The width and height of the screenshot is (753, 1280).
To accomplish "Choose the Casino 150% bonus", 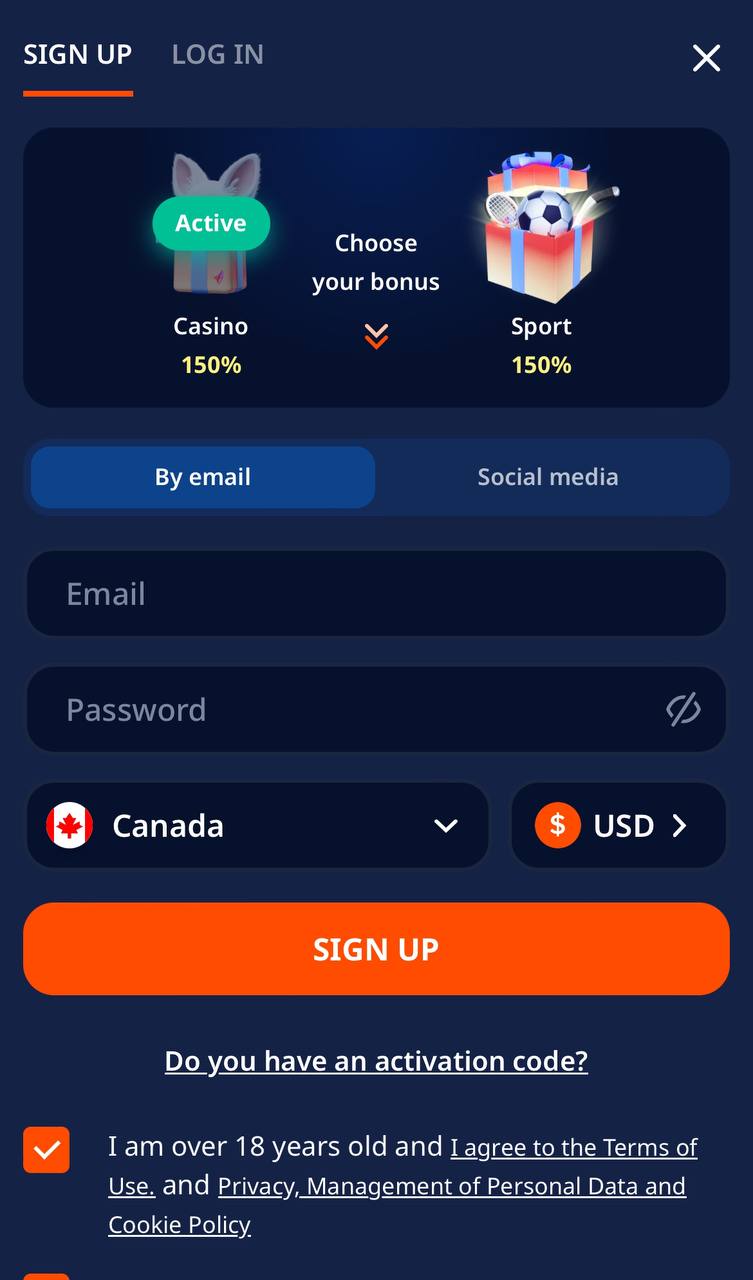I will (211, 265).
